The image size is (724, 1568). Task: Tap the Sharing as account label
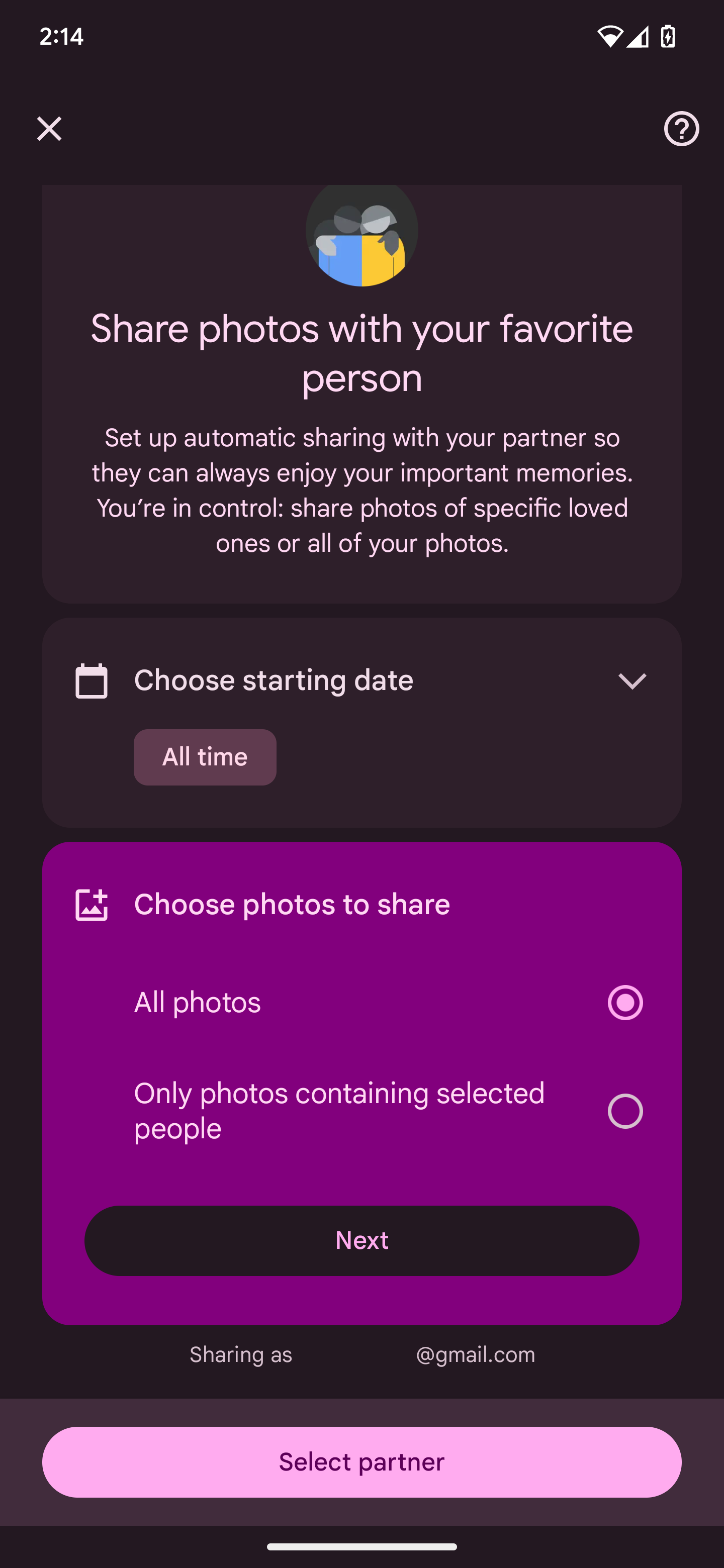[x=240, y=1355]
